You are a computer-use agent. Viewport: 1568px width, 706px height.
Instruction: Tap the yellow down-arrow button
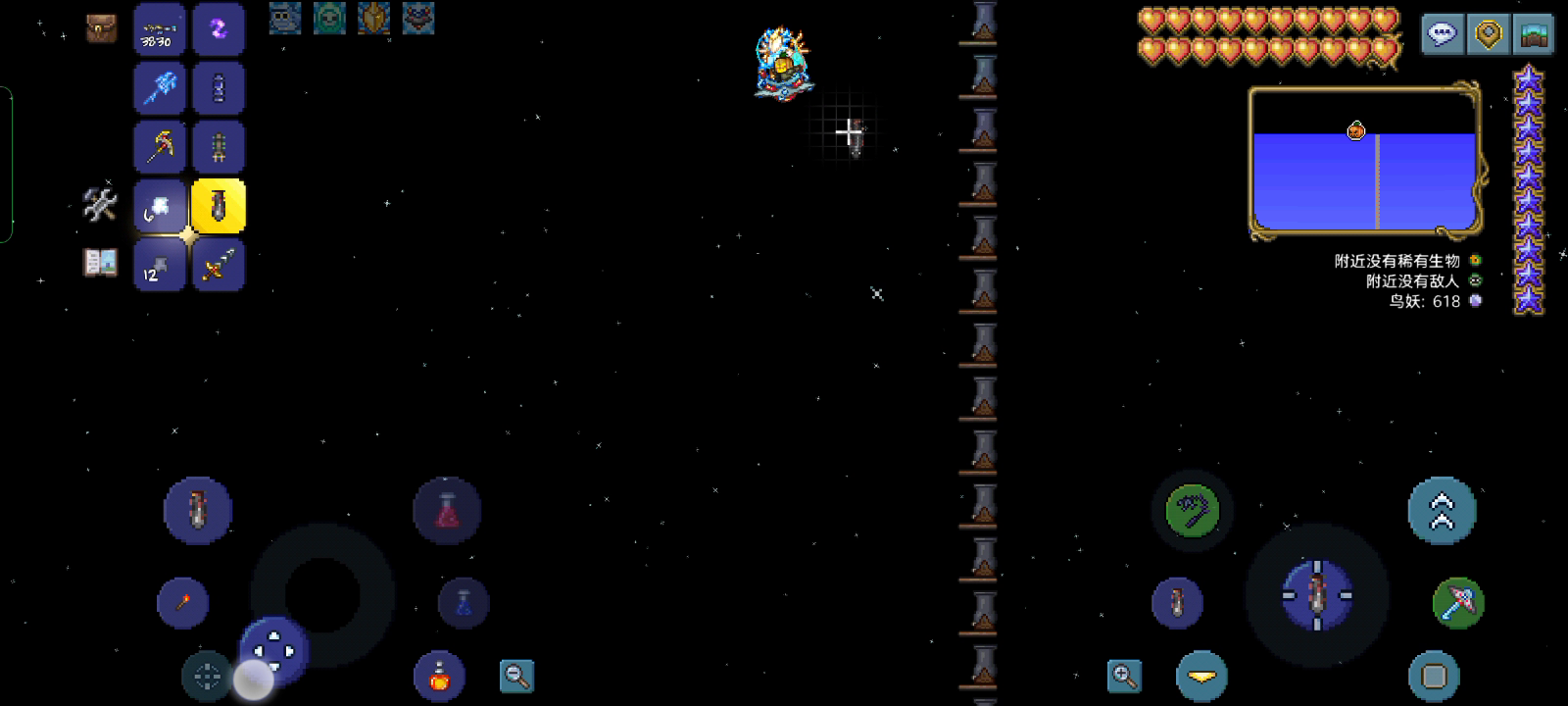click(1201, 676)
